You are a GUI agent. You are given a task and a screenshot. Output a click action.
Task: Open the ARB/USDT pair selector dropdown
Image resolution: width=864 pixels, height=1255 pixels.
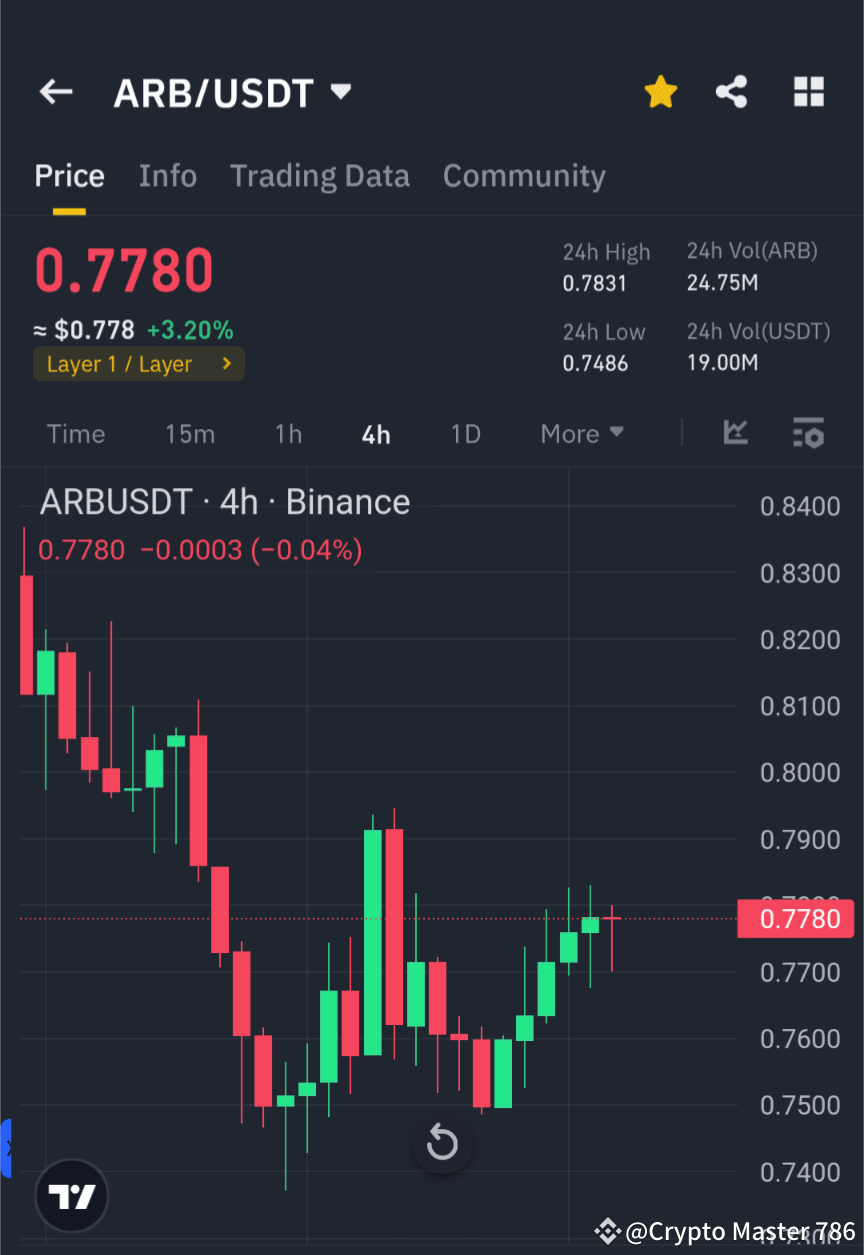pos(232,91)
